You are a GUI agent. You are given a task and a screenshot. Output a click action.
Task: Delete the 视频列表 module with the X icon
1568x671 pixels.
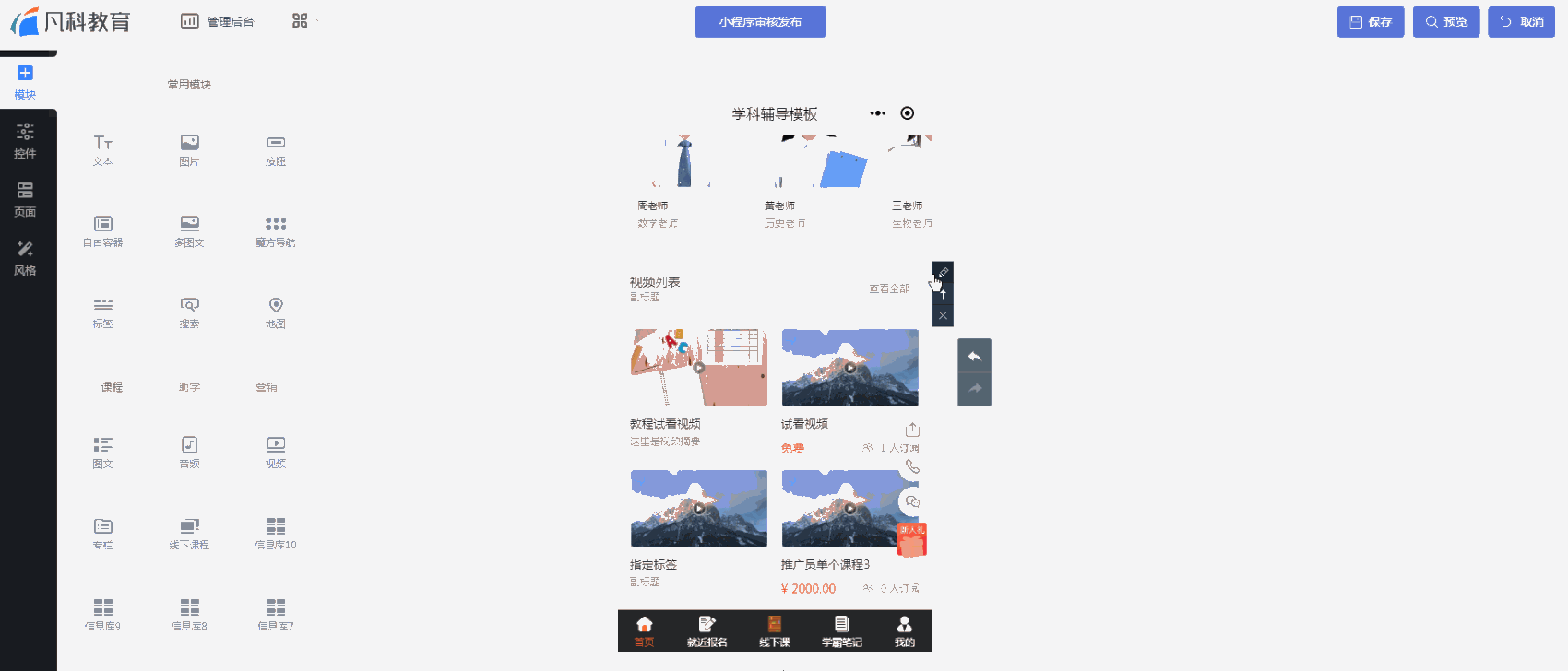tap(943, 315)
